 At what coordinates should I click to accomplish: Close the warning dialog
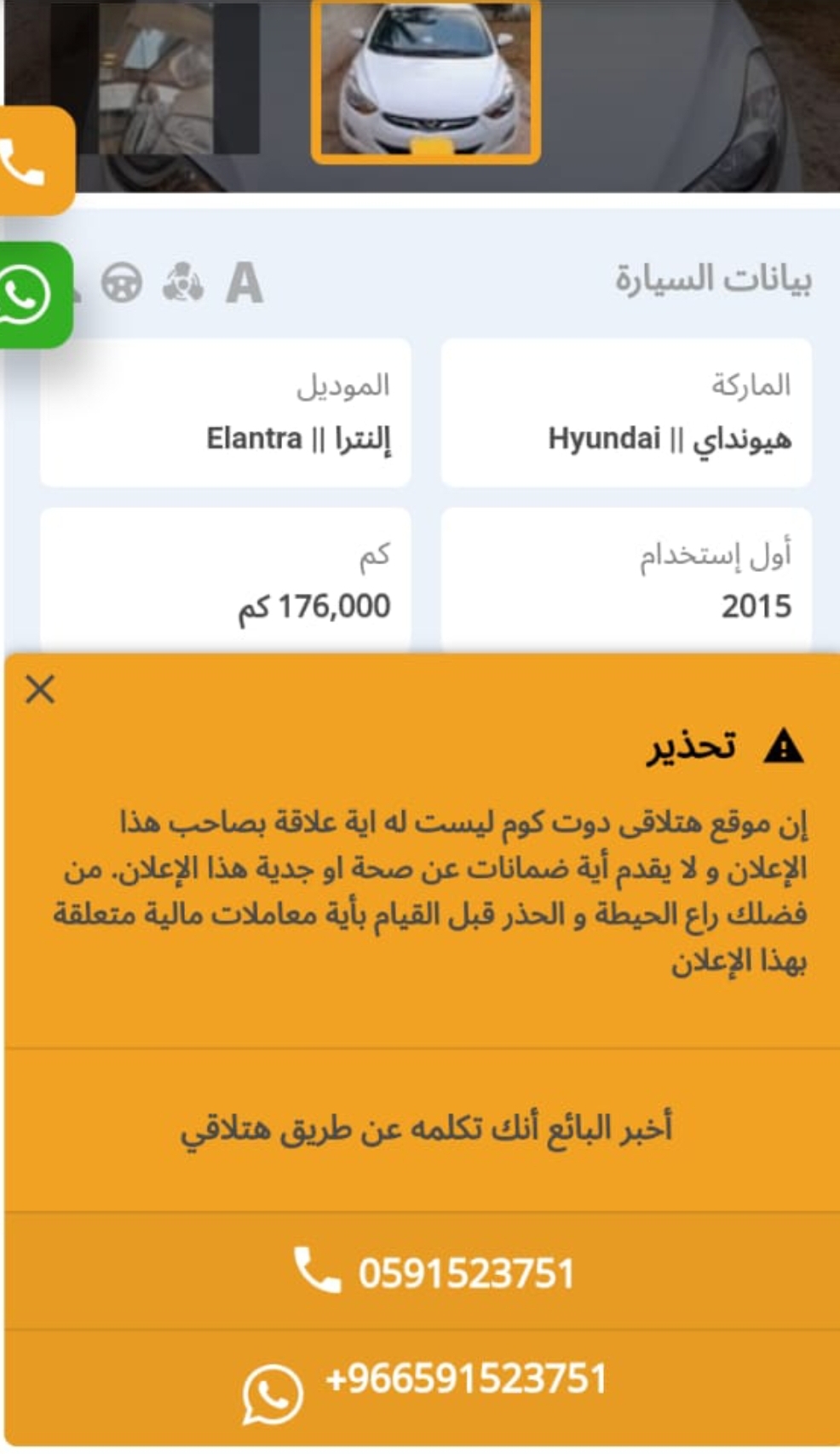(40, 689)
